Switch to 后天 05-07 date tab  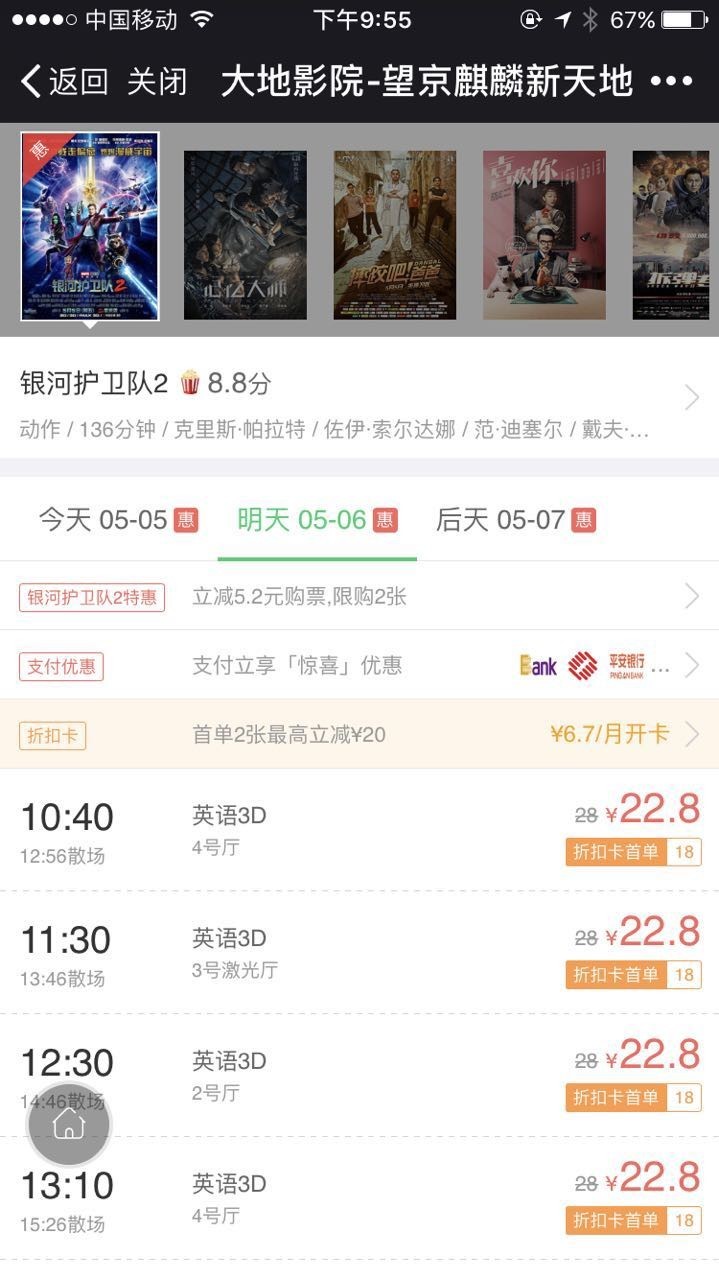click(515, 520)
